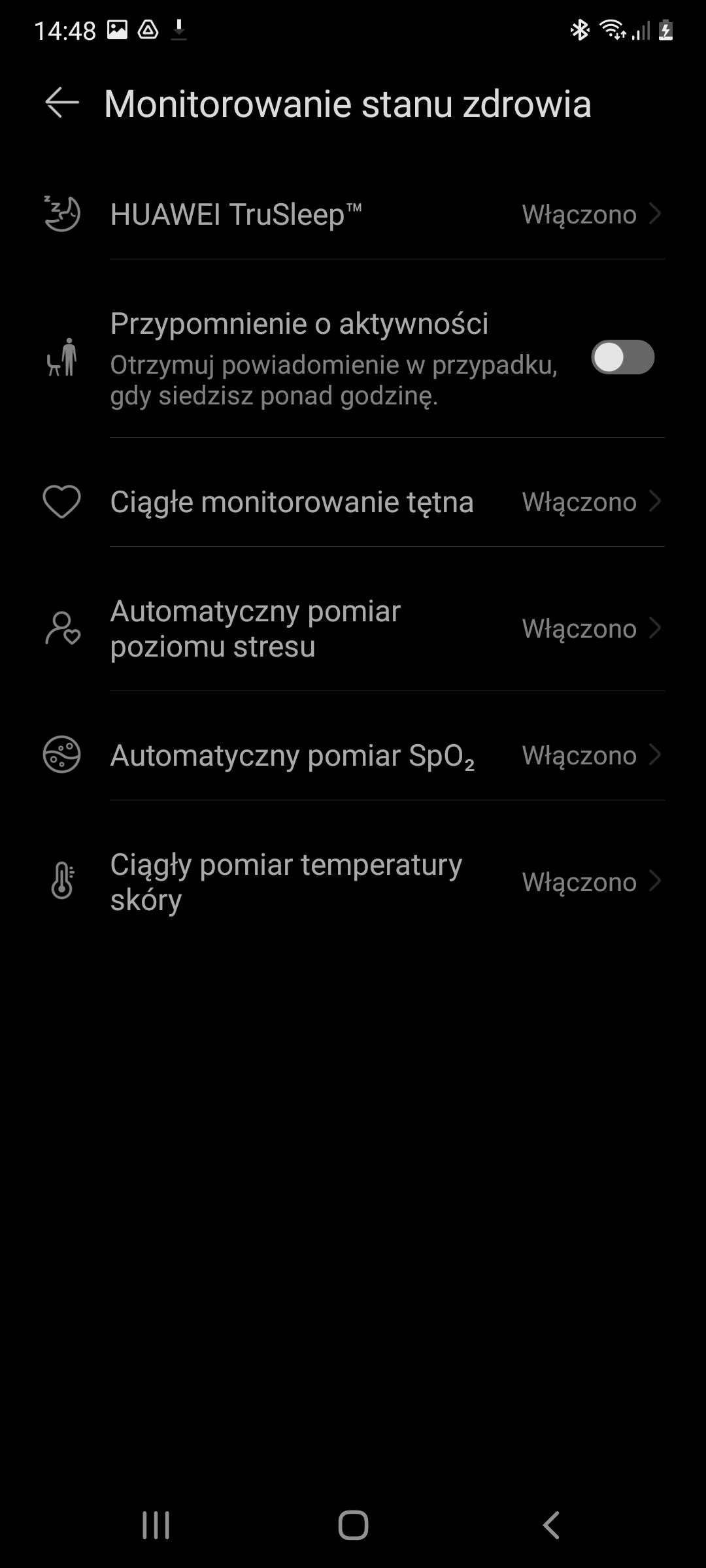Open HUAWEI TruSleep settings
This screenshot has width=706, height=1568.
pyautogui.click(x=353, y=214)
